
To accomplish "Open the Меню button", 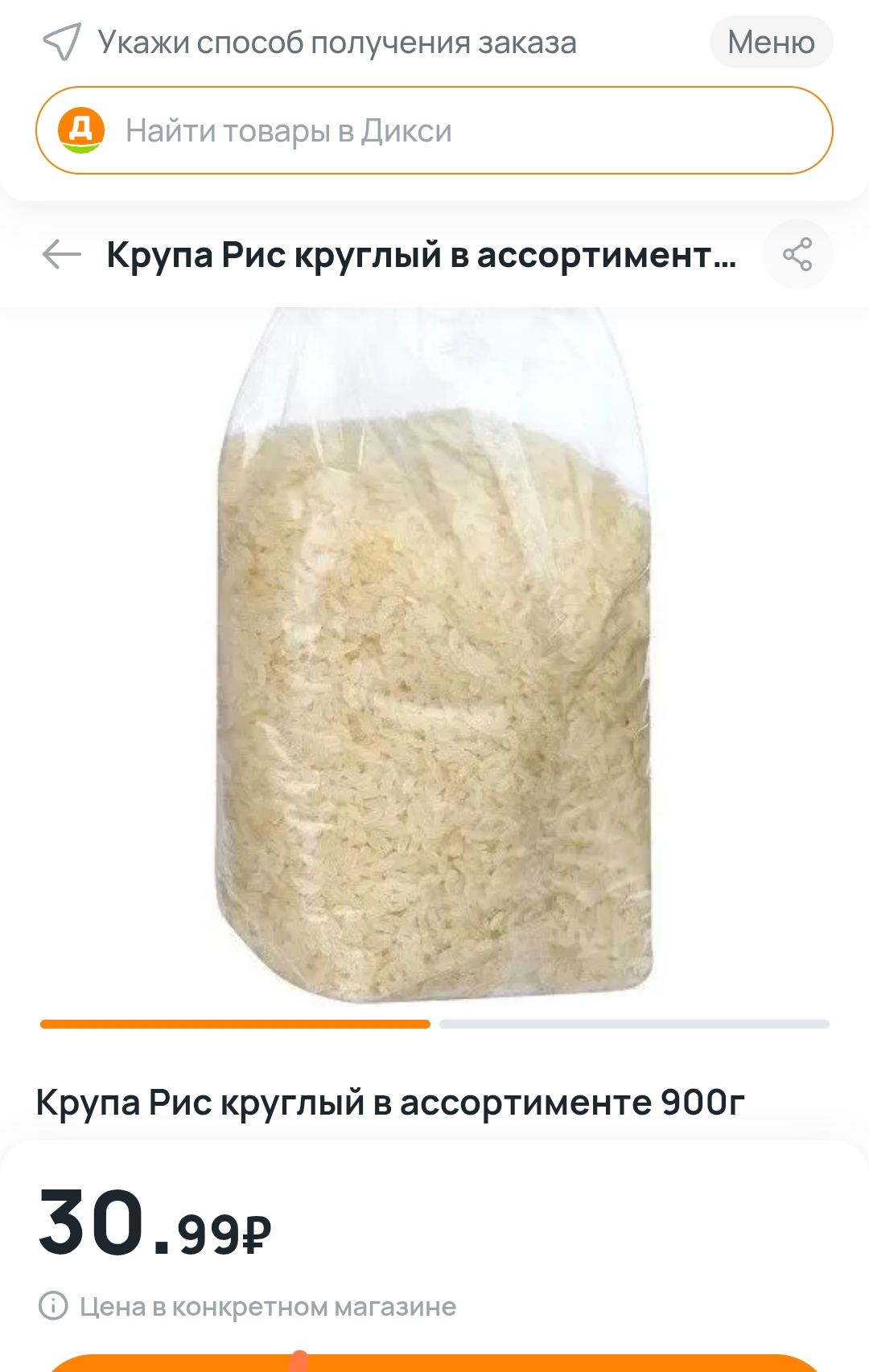I will (x=770, y=43).
